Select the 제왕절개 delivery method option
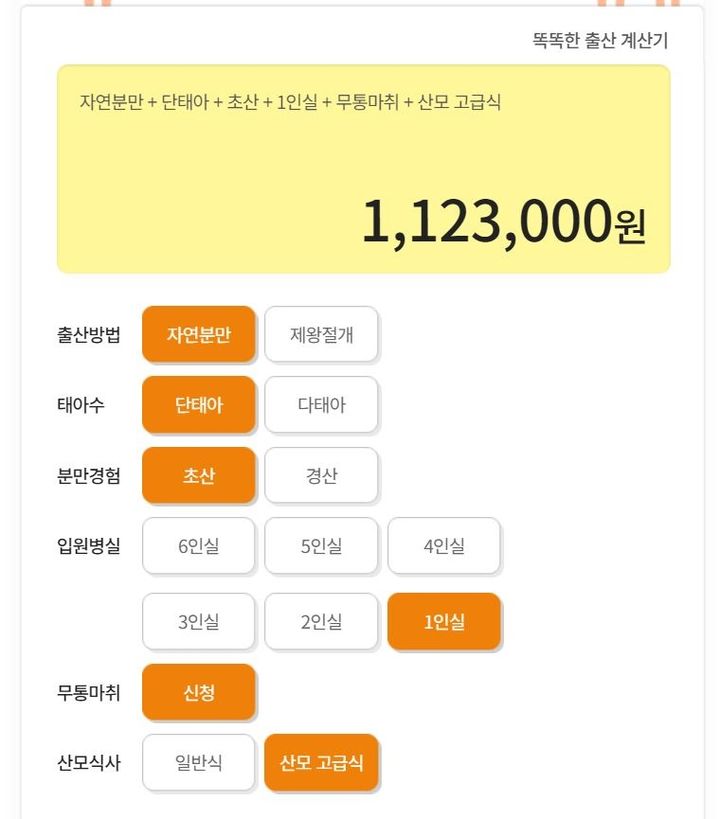720x819 pixels. pos(322,335)
